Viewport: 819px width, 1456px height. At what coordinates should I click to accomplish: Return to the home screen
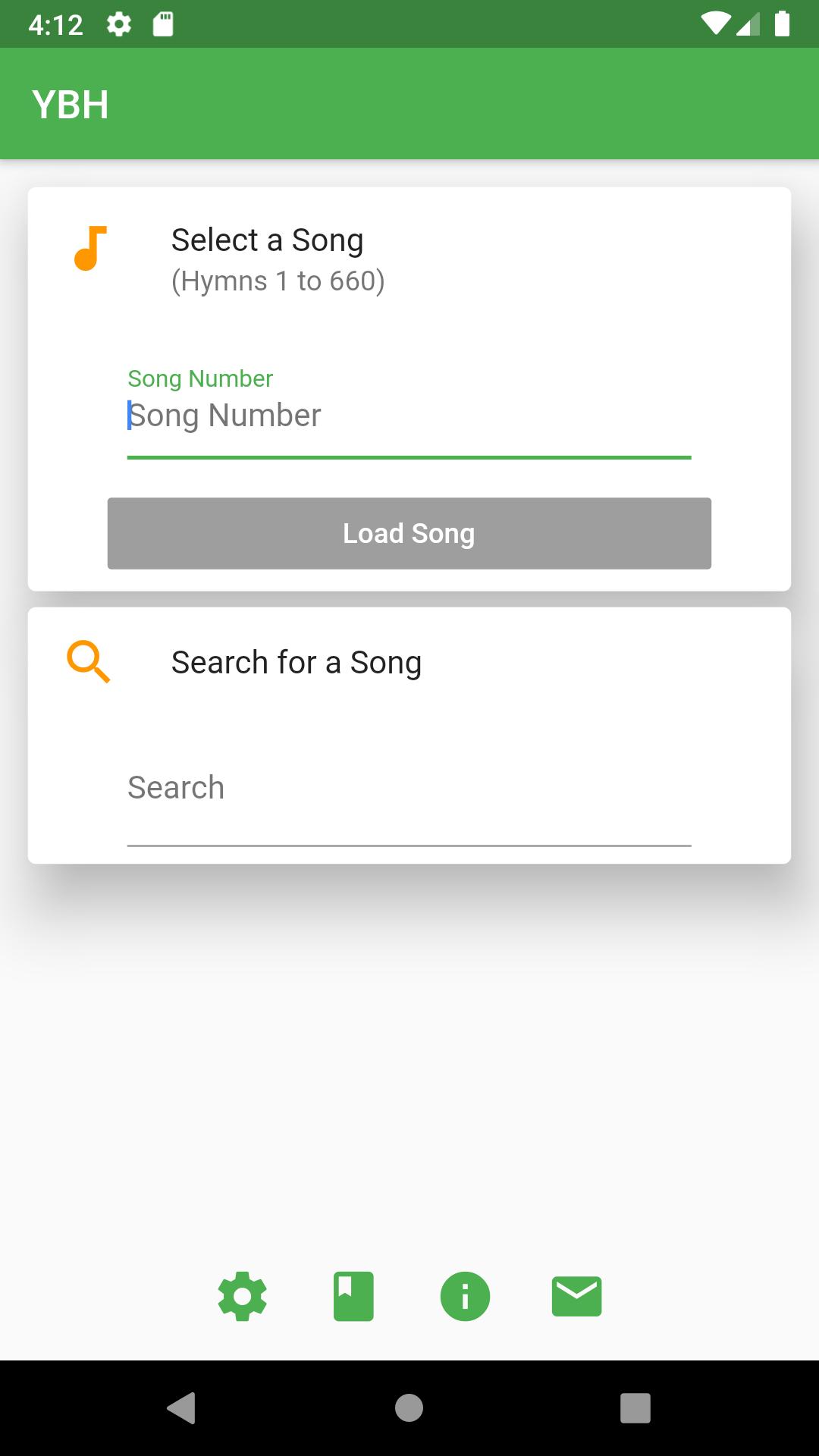coord(409,1408)
